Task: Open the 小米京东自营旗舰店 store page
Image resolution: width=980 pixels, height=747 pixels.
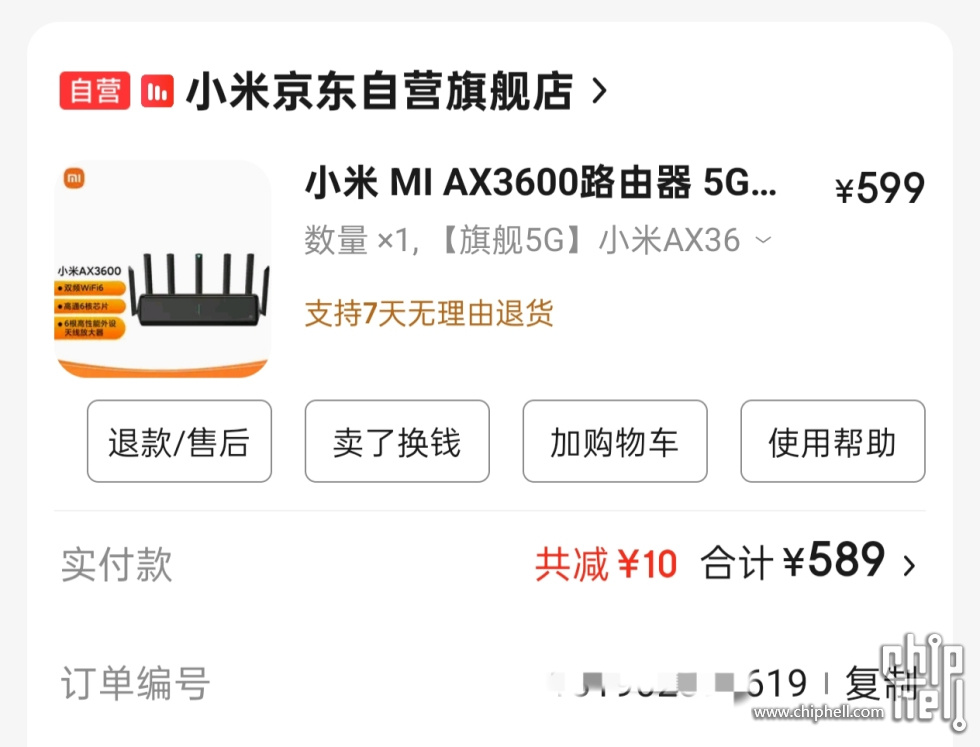Action: 380,91
